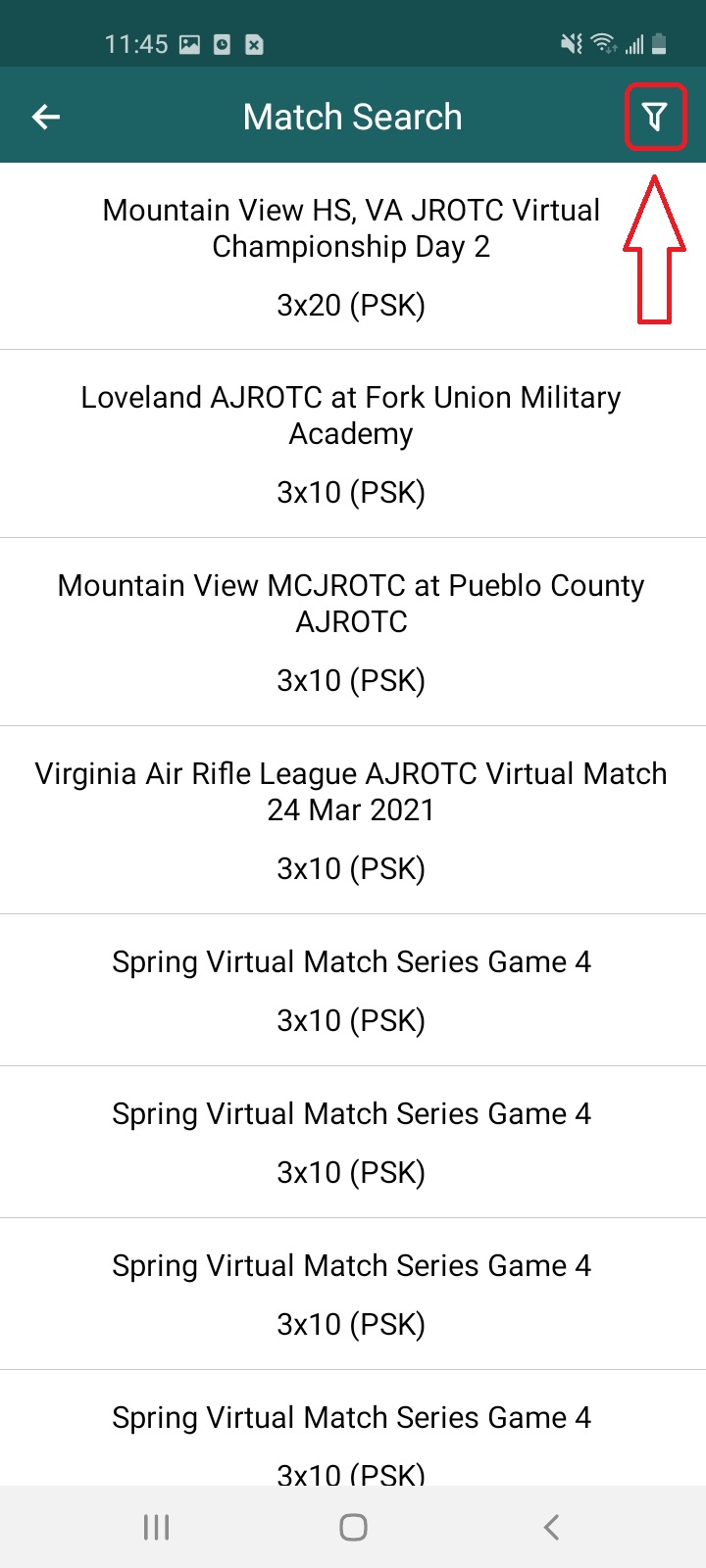Open Loveland AJROTC at Fork Union match
The width and height of the screenshot is (706, 1568).
pos(353,441)
